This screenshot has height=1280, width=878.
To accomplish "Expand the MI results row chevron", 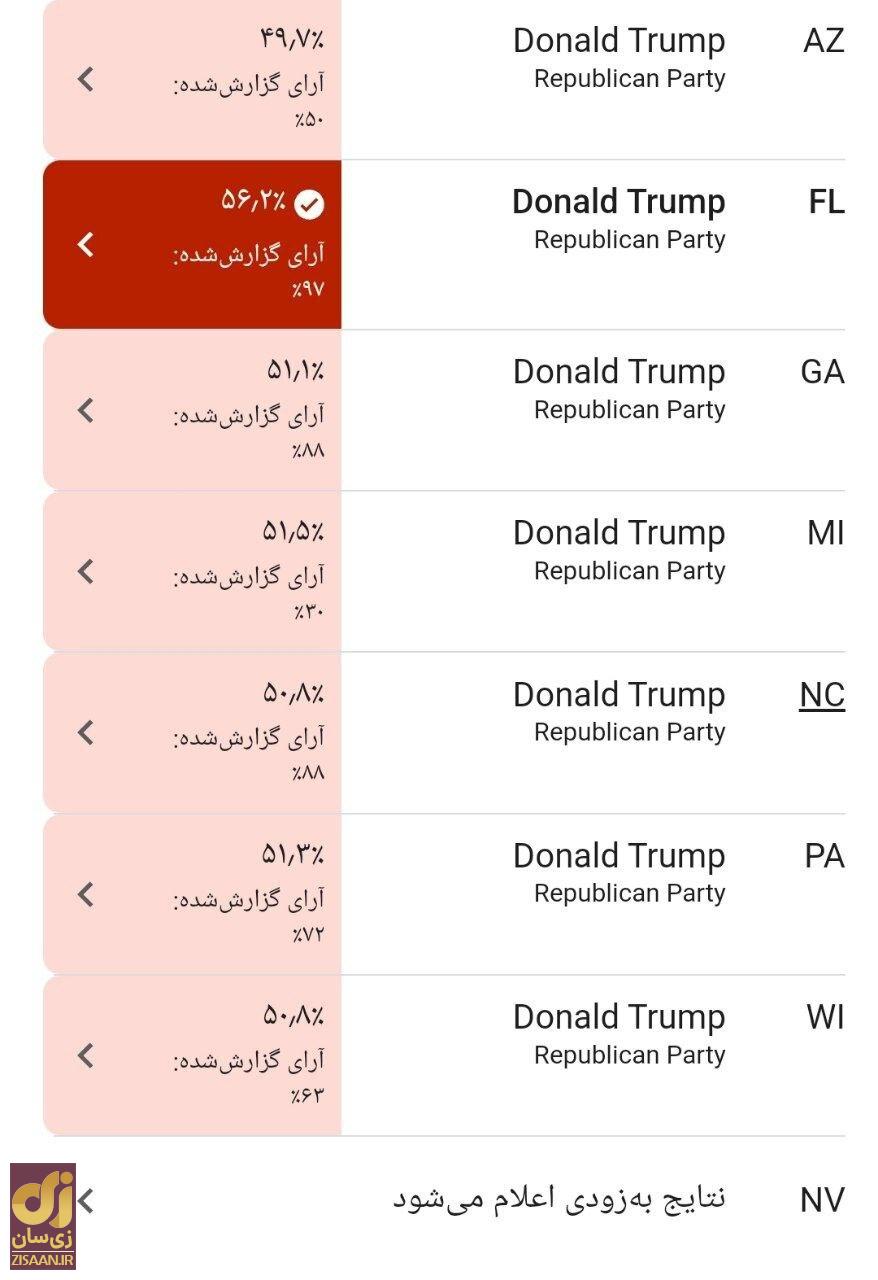I will pyautogui.click(x=87, y=572).
